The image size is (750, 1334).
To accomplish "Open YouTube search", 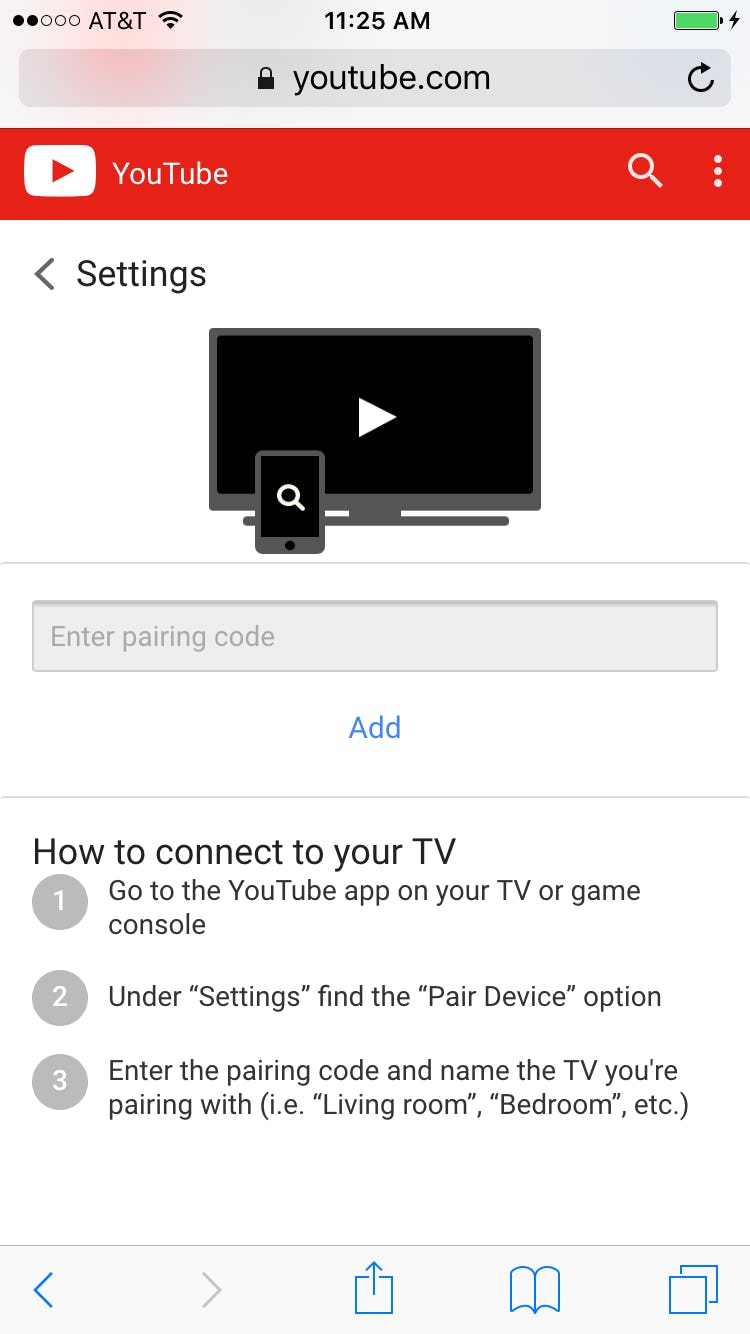I will 645,171.
